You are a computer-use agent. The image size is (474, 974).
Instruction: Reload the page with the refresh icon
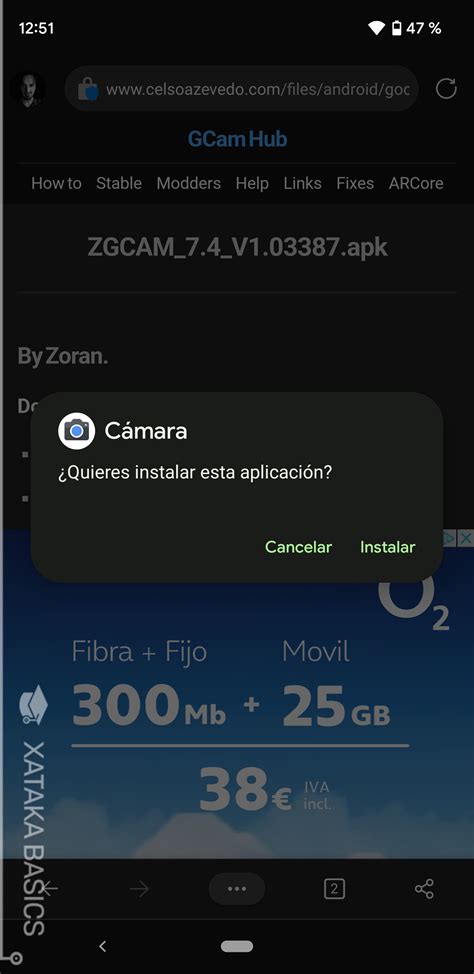(445, 89)
